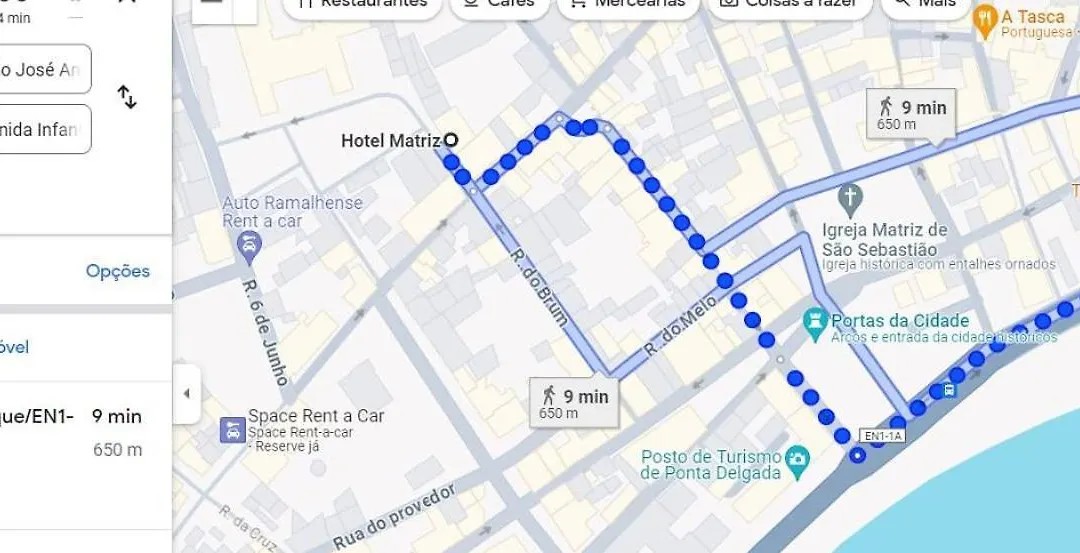
Task: Open Space Rent a Car marker
Action: point(232,430)
